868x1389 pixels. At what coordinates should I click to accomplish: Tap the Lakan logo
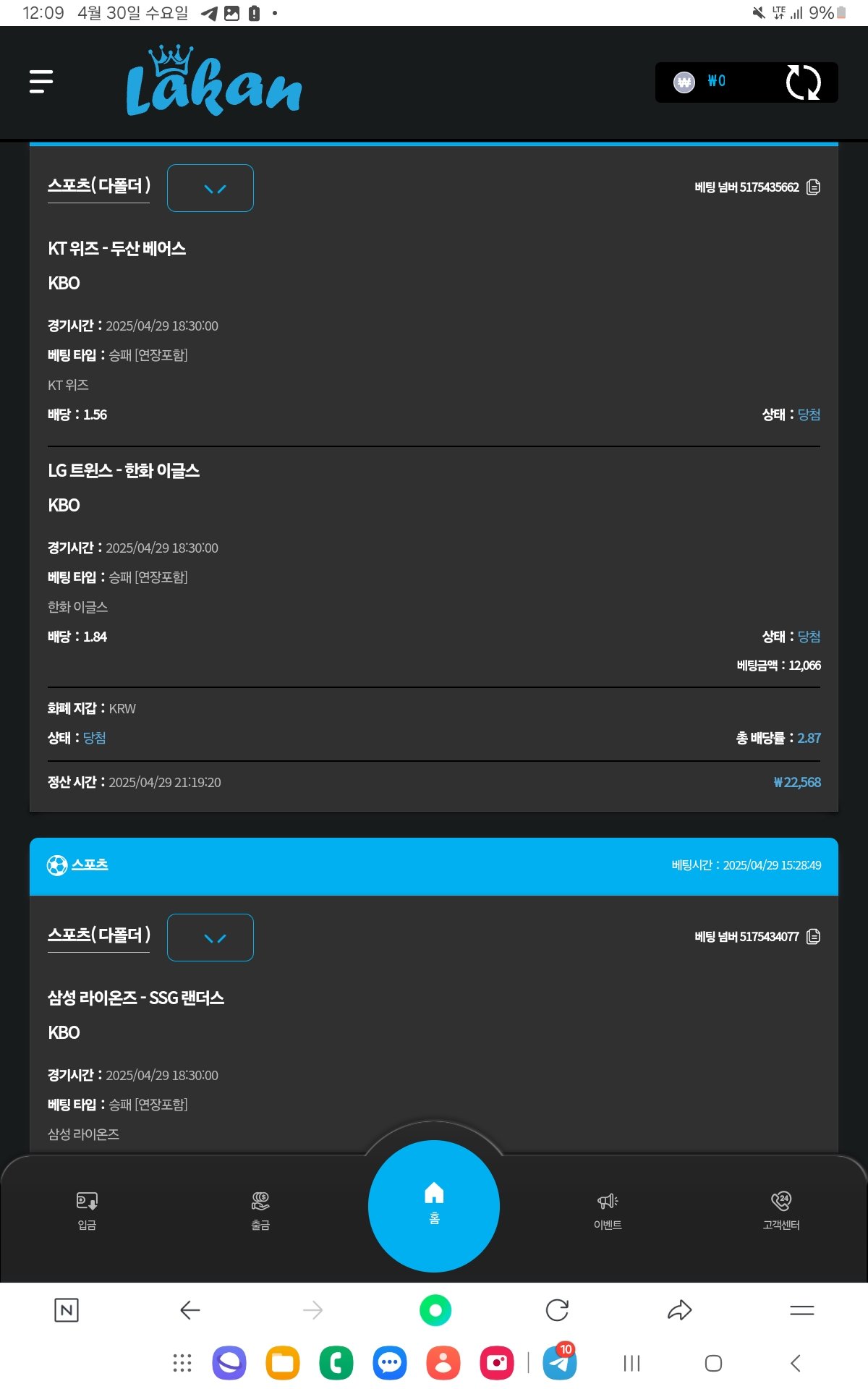click(213, 82)
